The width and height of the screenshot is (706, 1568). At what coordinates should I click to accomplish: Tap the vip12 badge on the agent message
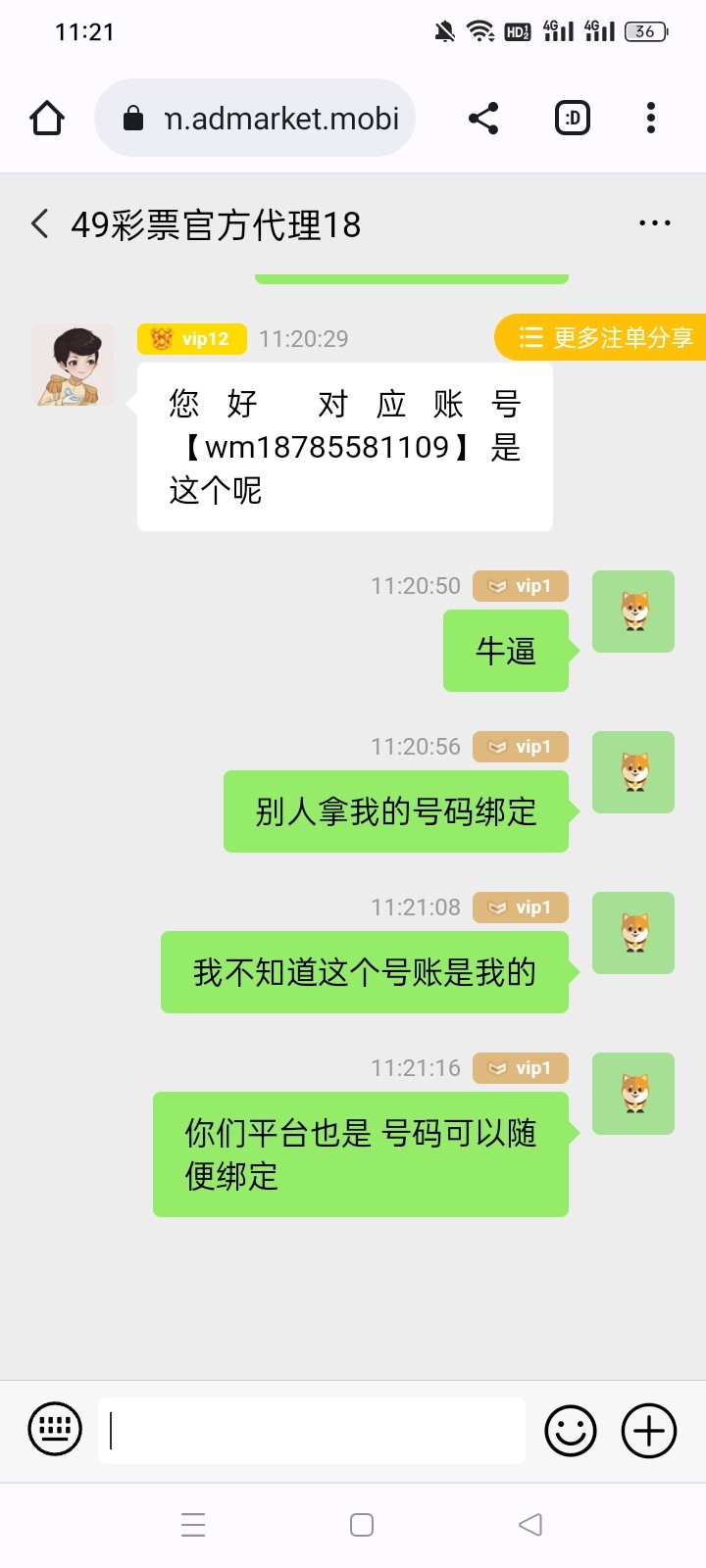pos(190,339)
